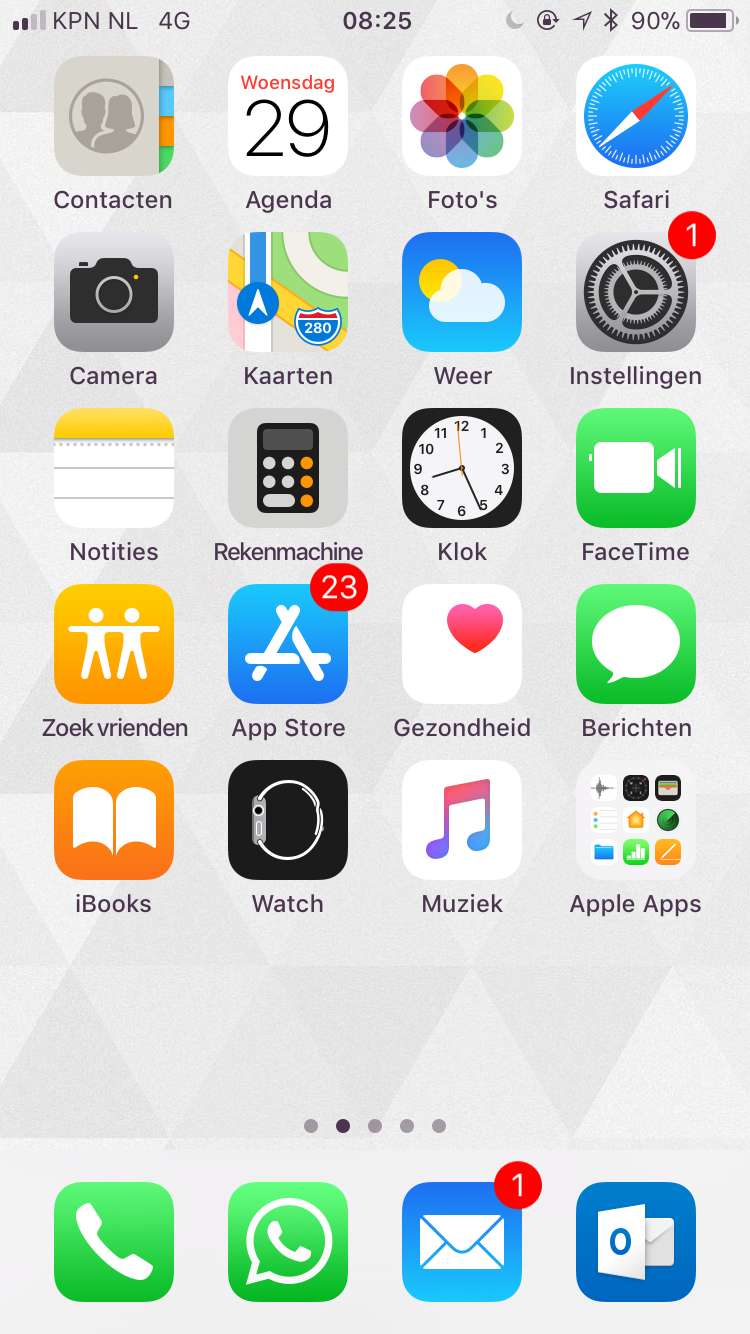The image size is (750, 1334).
Task: Open the App Store with 23 updates
Action: click(288, 644)
